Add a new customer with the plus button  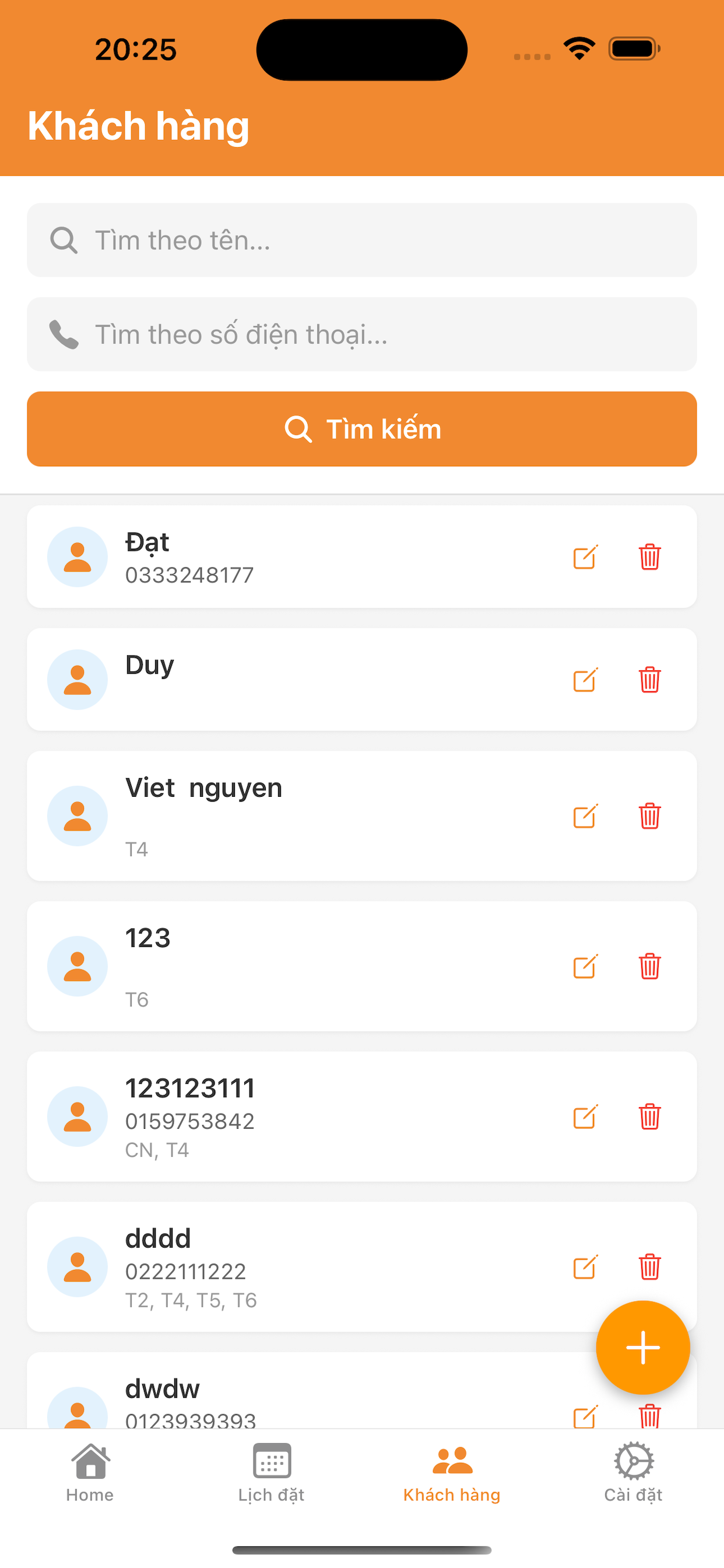(x=642, y=1347)
